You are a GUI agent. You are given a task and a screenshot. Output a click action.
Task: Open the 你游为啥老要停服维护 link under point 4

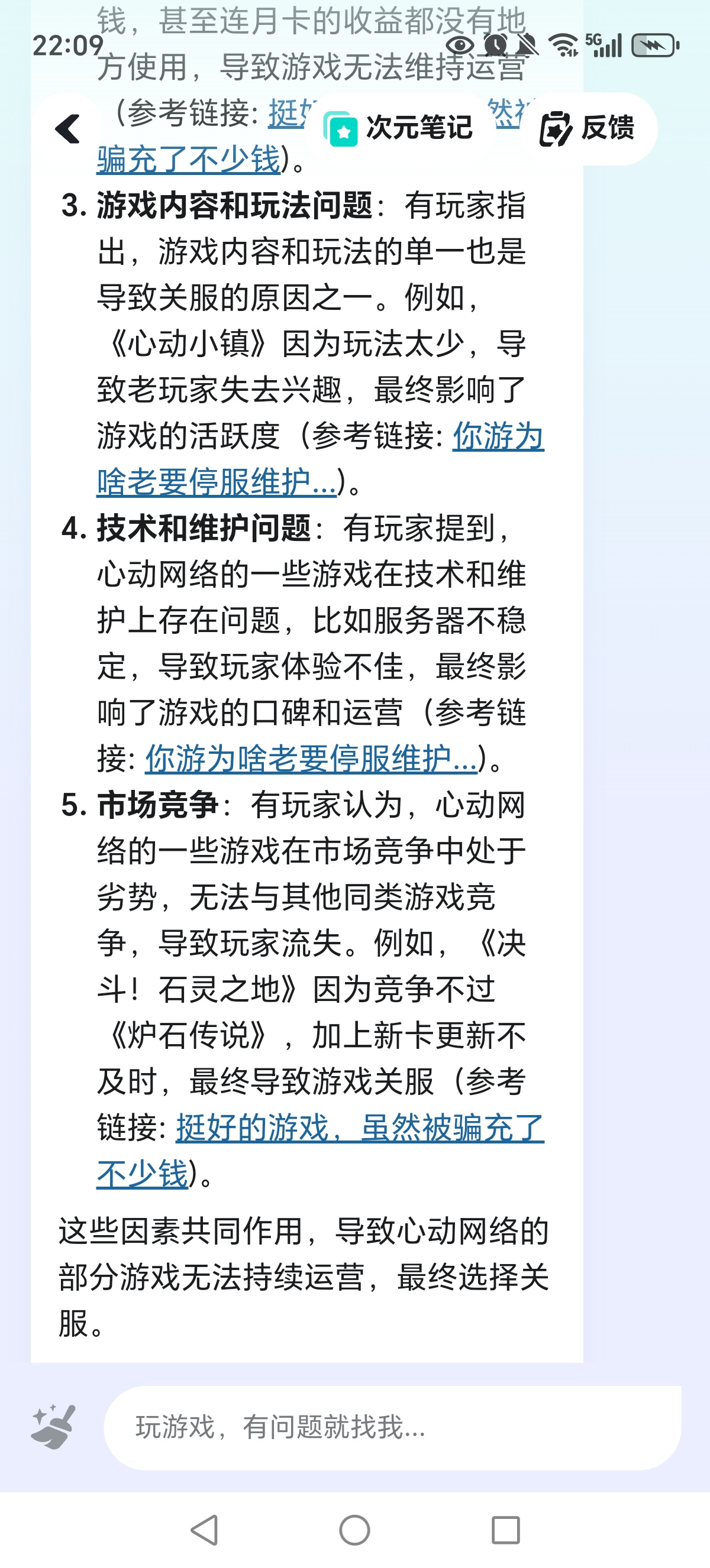pyautogui.click(x=311, y=759)
